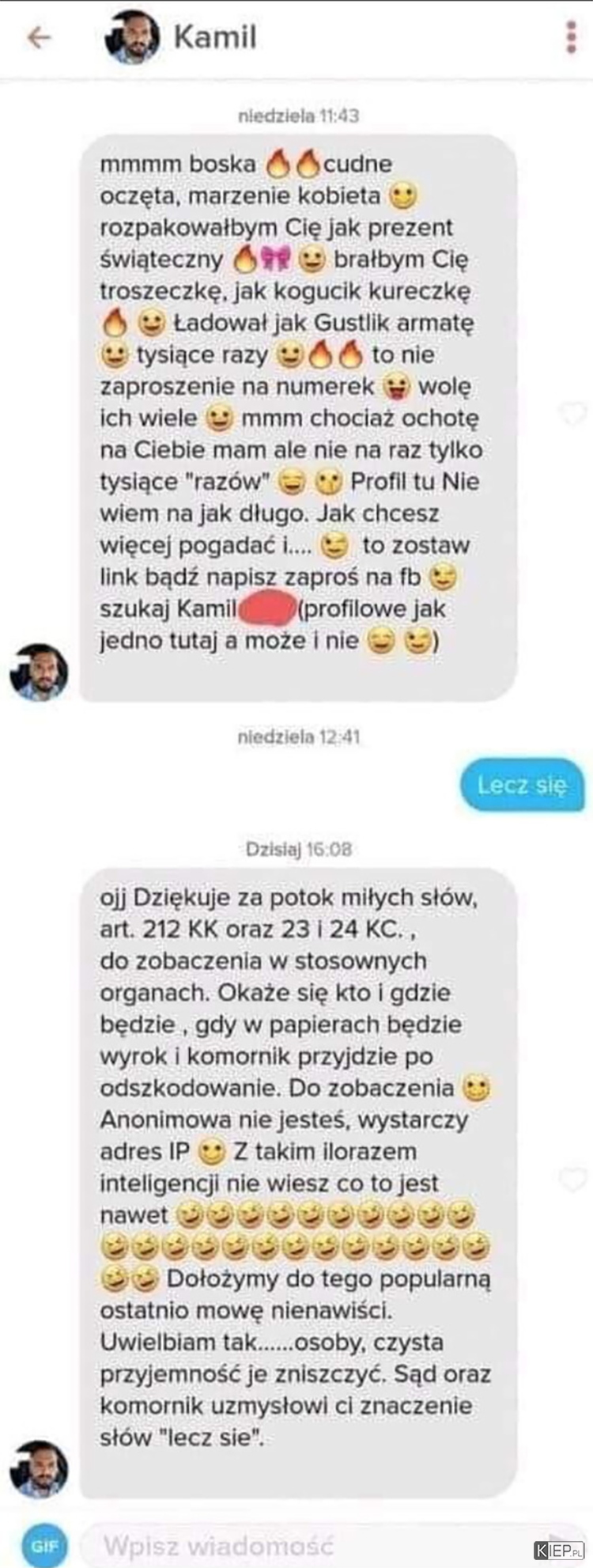Open Kamil's profile from the header photo

(x=132, y=37)
